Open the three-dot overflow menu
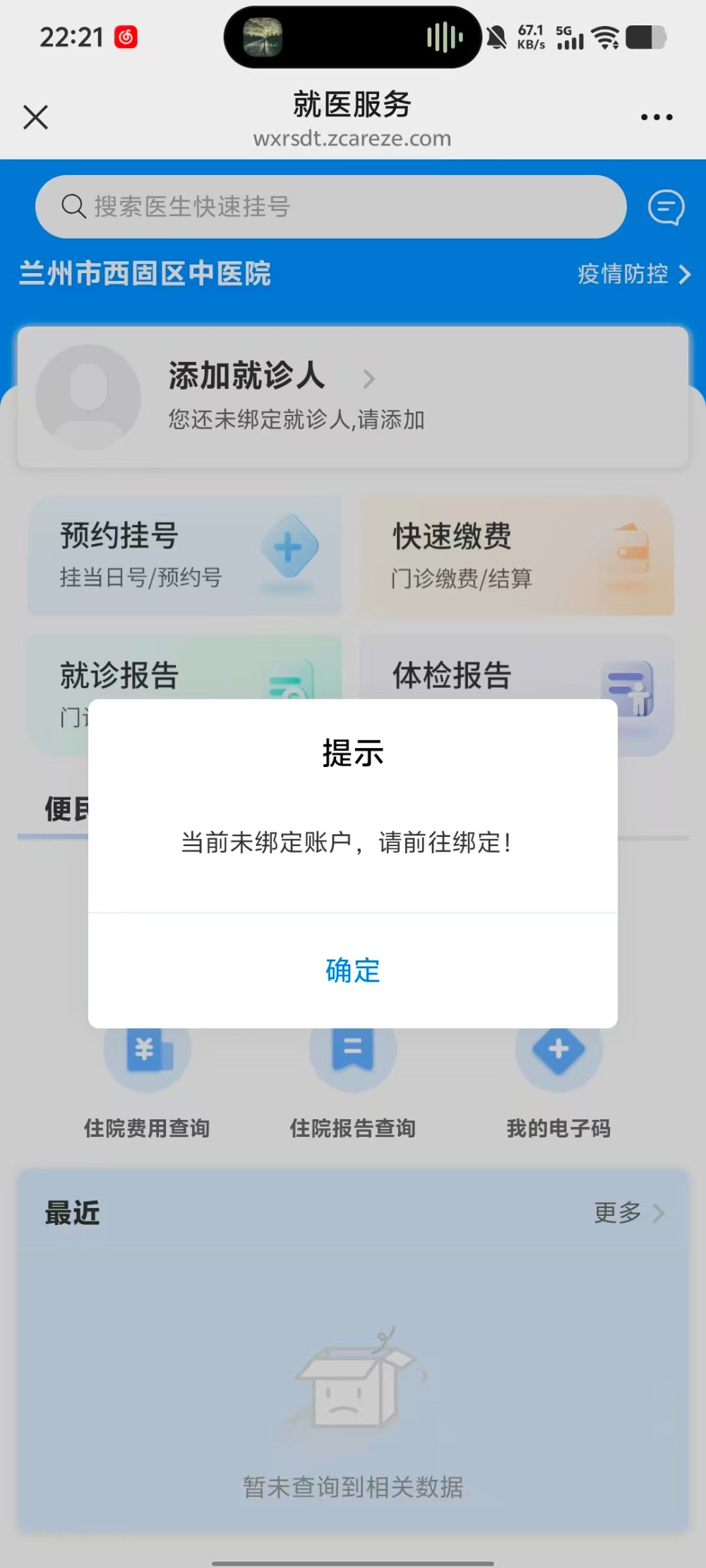This screenshot has height=1568, width=706. [x=656, y=117]
